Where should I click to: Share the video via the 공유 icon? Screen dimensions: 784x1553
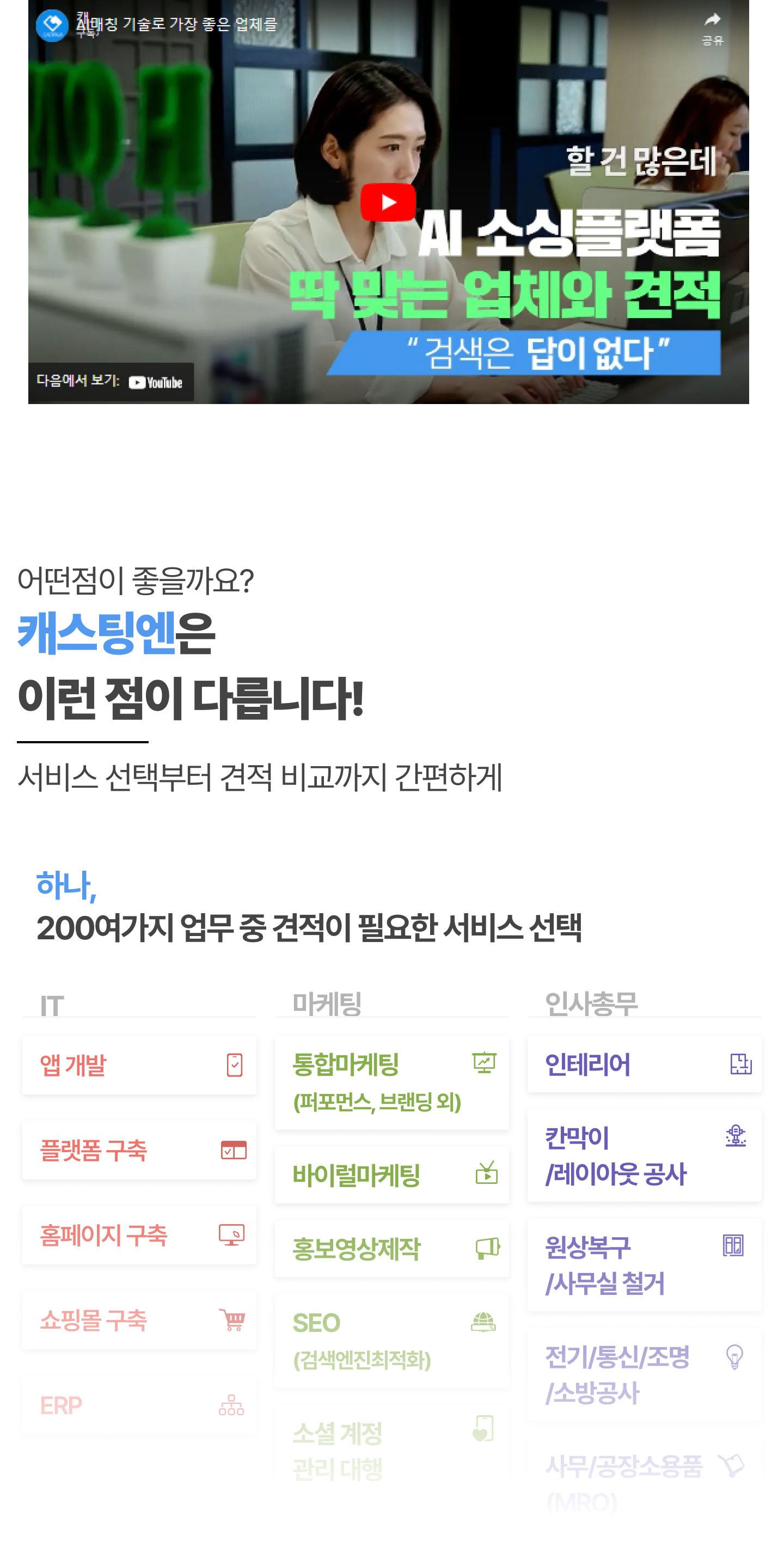(x=712, y=27)
